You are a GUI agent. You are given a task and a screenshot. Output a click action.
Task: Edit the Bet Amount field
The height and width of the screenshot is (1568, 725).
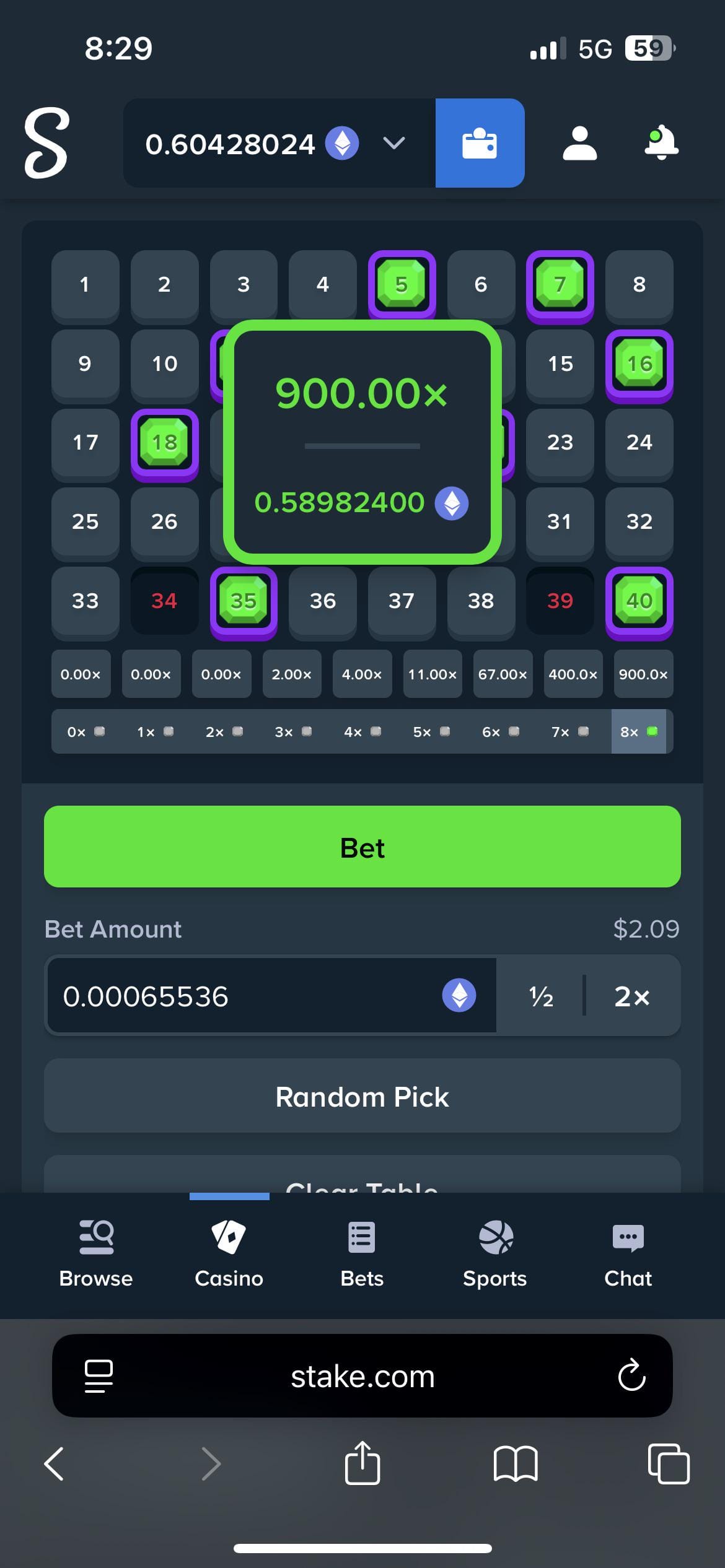pos(248,996)
